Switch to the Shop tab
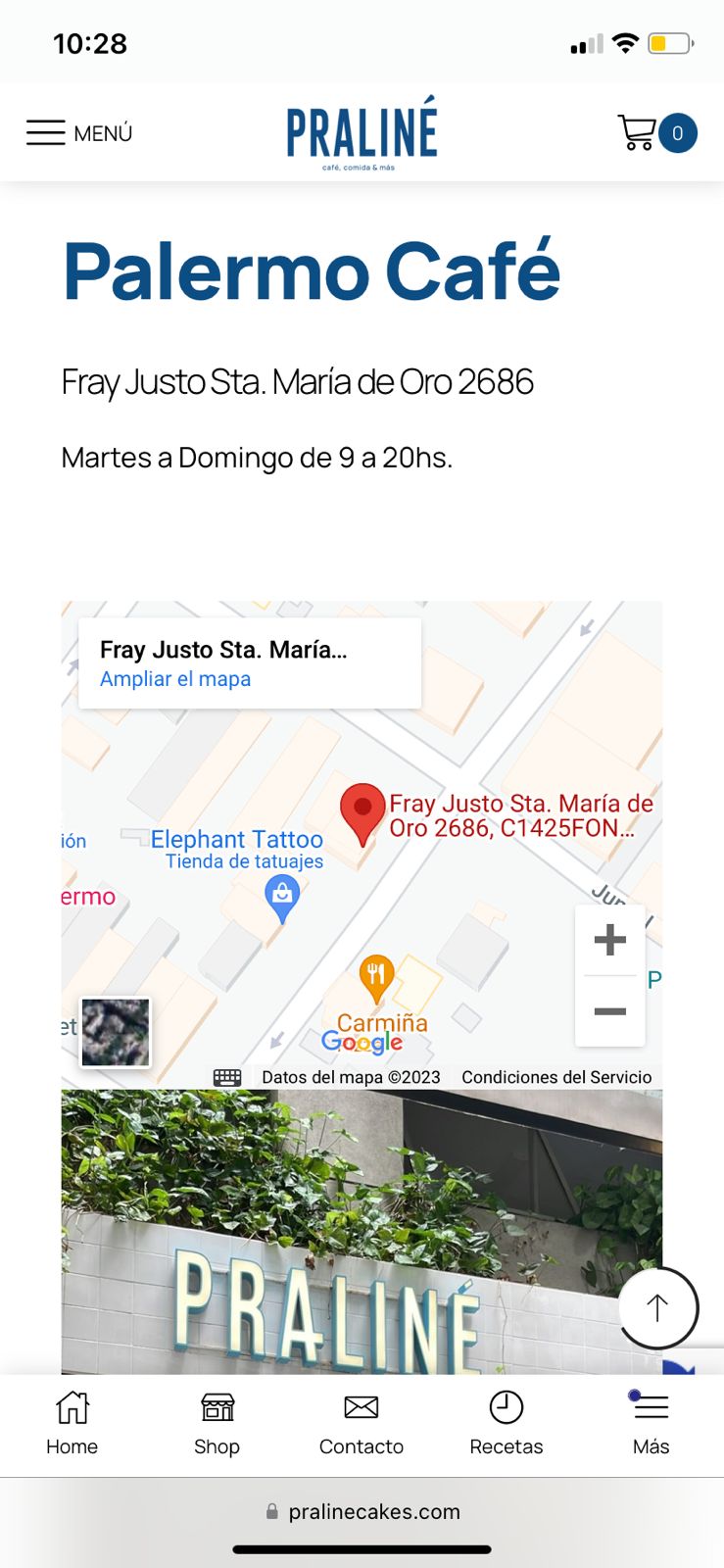The image size is (724, 1568). click(217, 1424)
